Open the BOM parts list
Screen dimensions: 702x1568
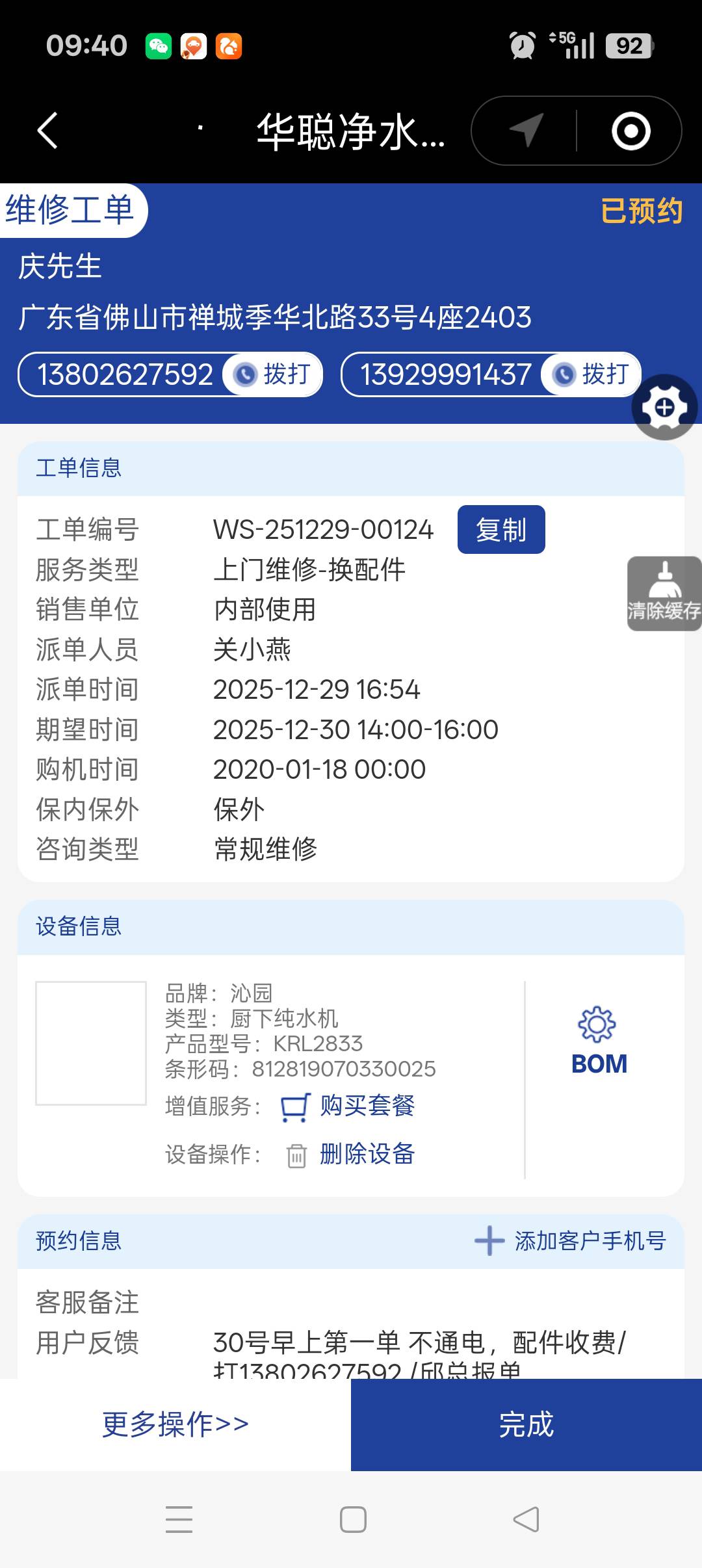pyautogui.click(x=599, y=1041)
